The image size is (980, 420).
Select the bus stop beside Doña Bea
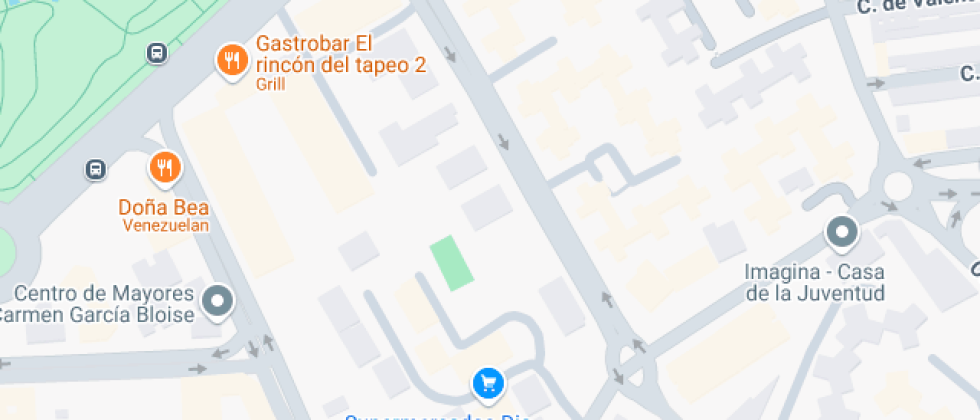click(x=95, y=169)
